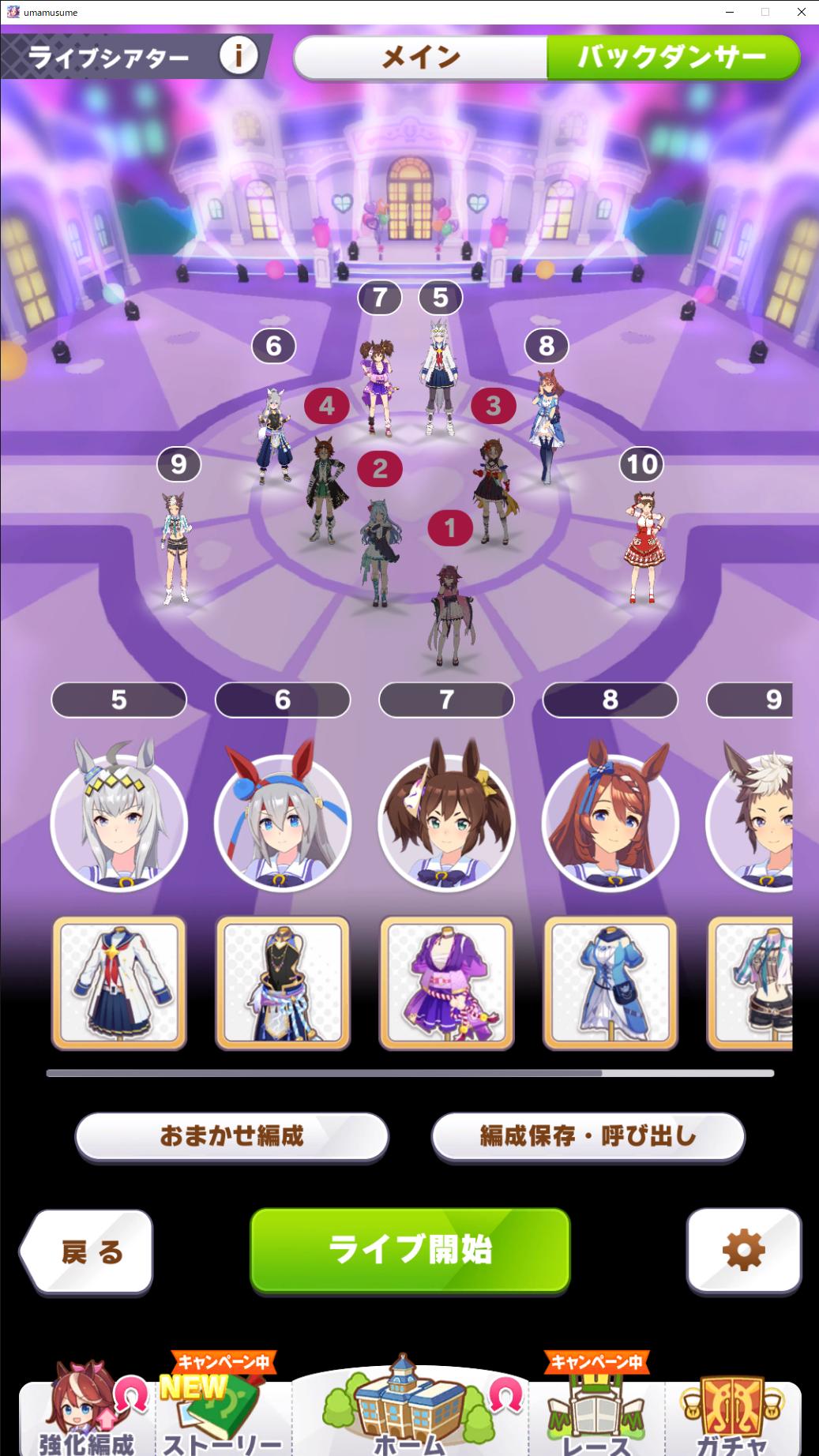Select the character portrait in slot 8
Screen dimensions: 819x1456
610,822
